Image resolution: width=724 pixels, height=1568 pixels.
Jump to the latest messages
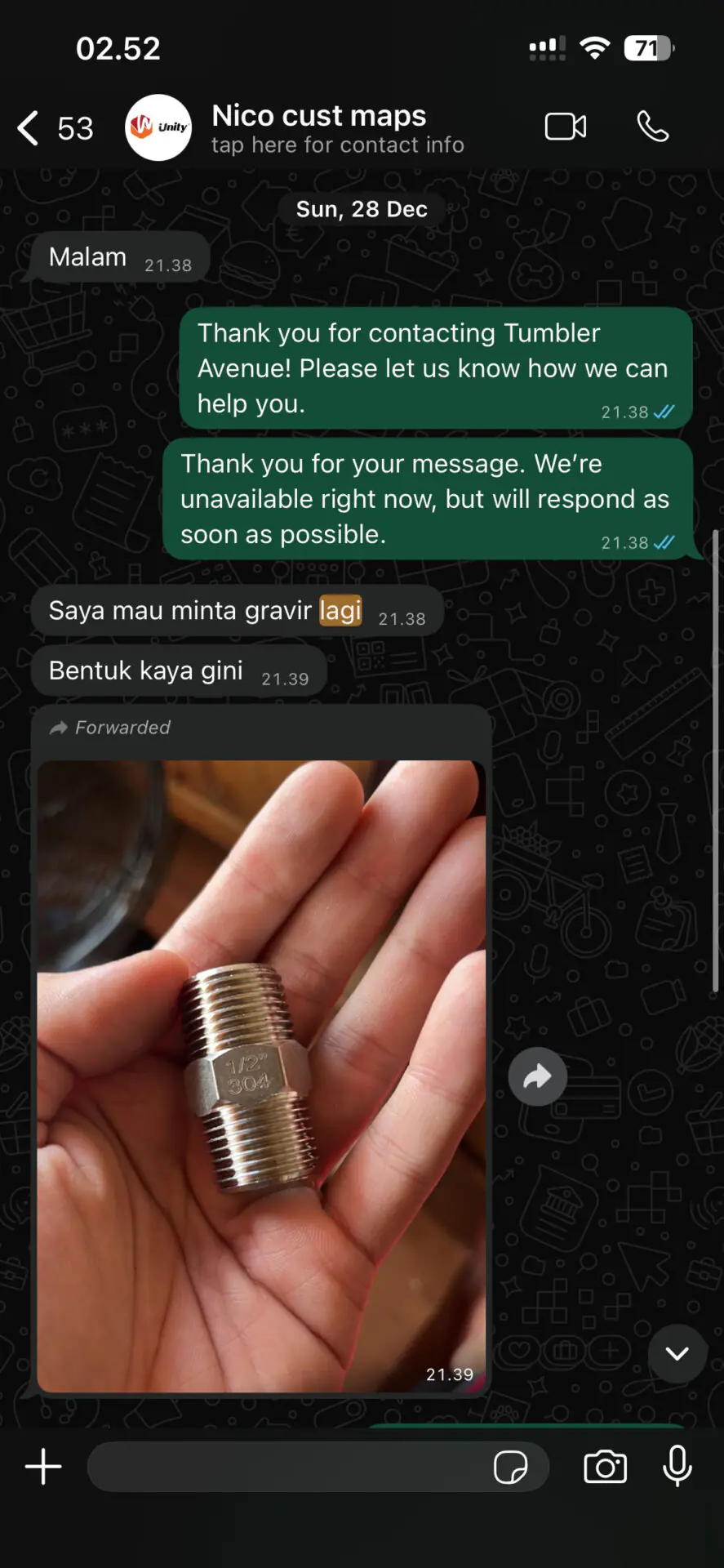(677, 1353)
